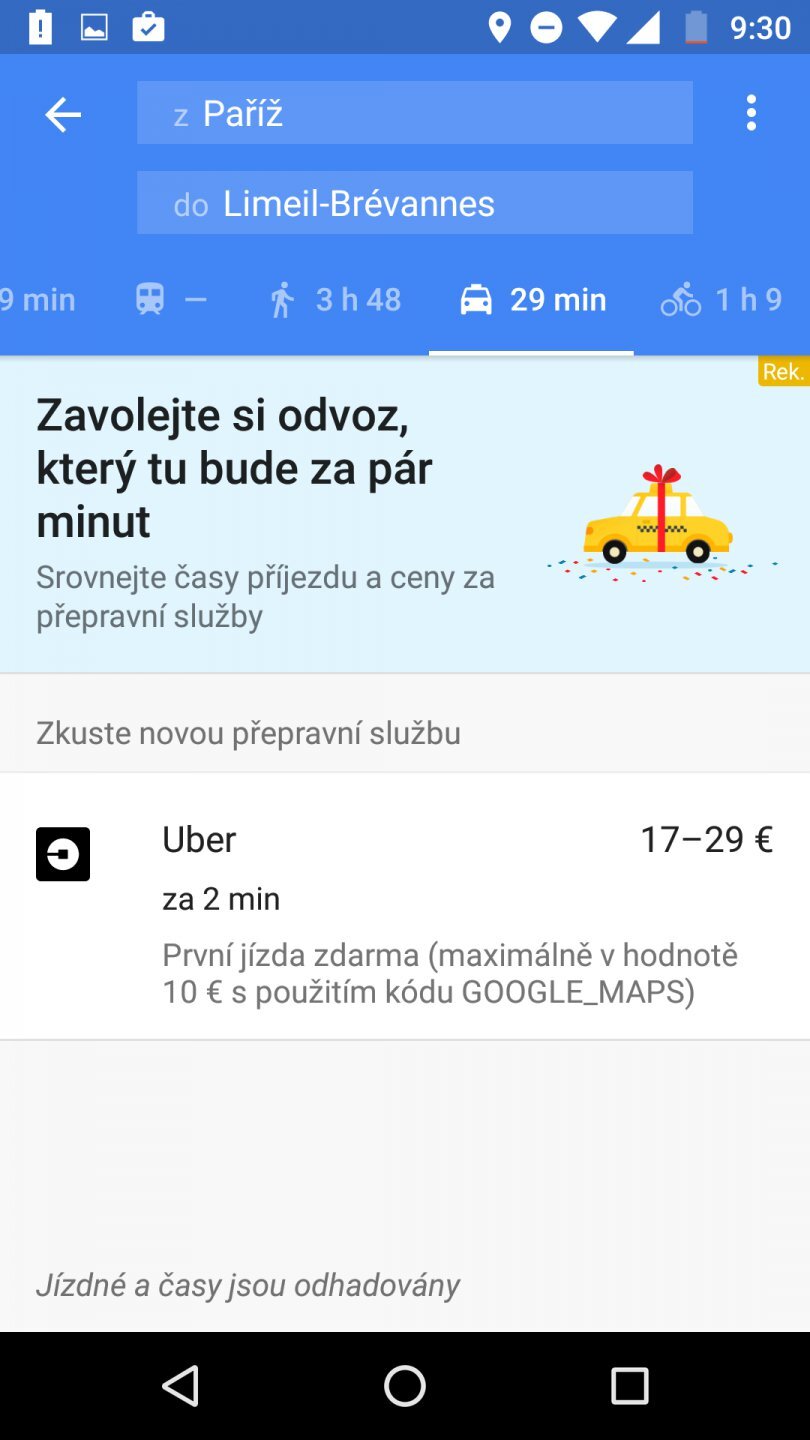The image size is (810, 1440).
Task: Tap the battery level indicator
Action: click(690, 27)
